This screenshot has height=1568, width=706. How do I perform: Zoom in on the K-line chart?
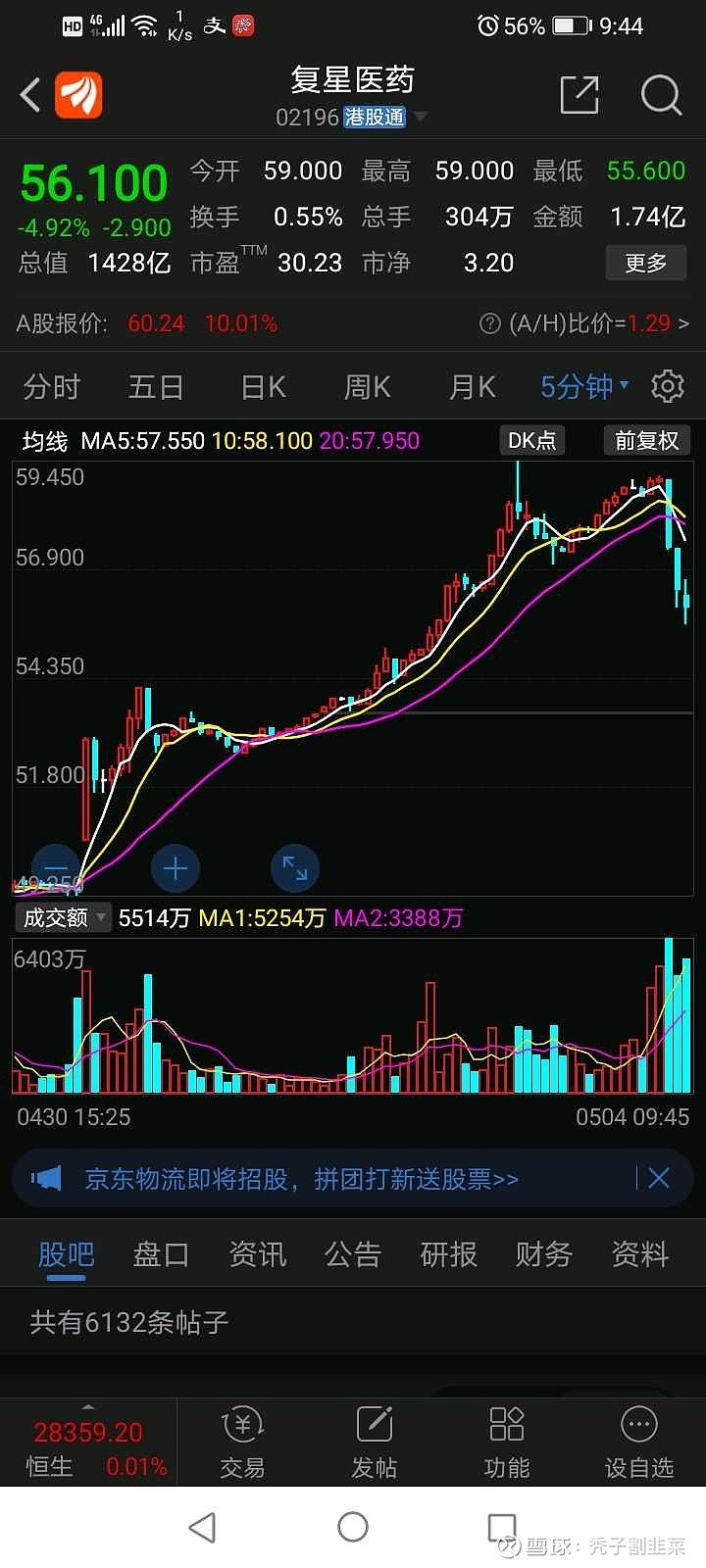[175, 868]
